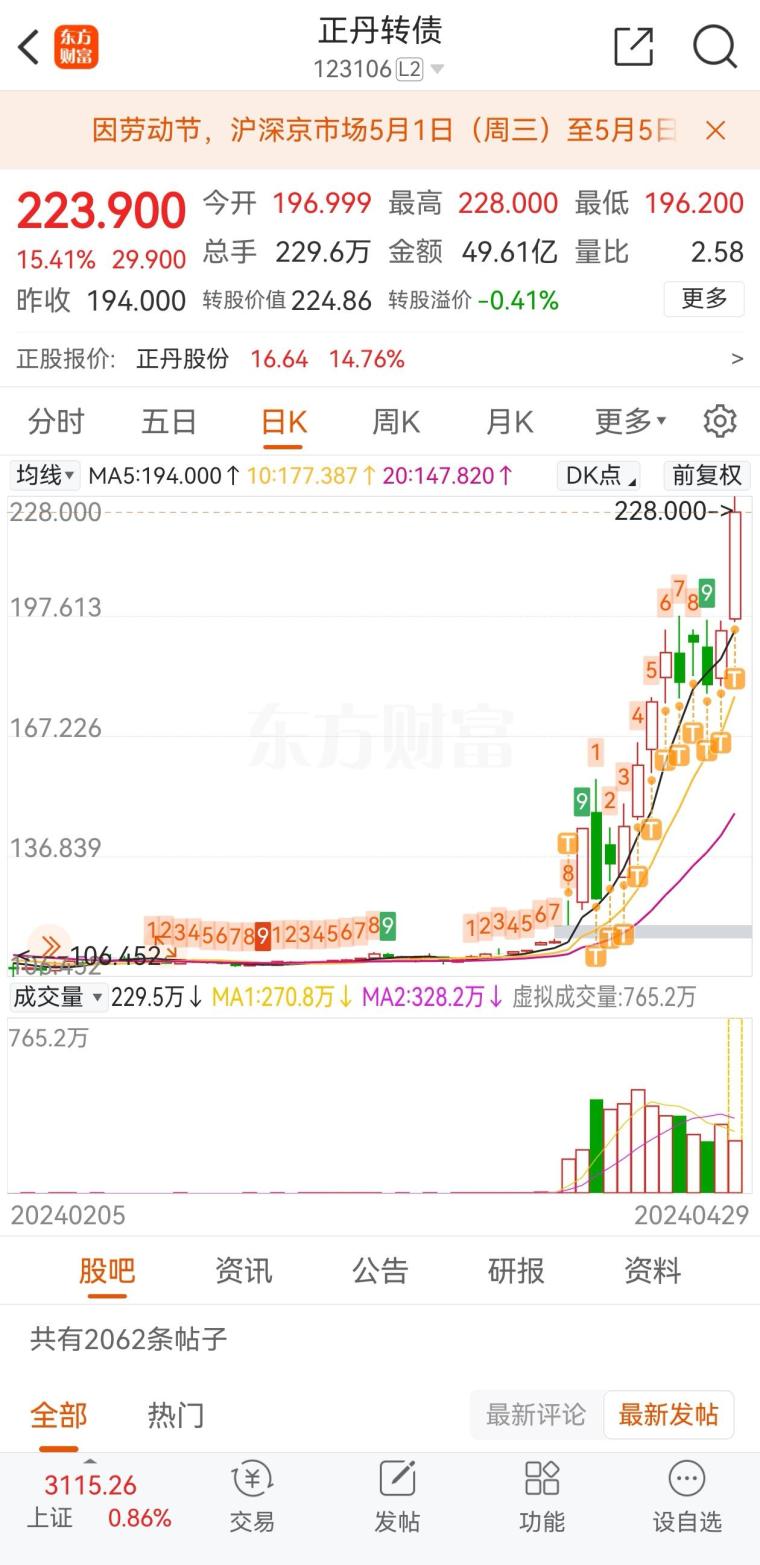760x1565 pixels.
Task: Switch to the 分时 chart tab
Action: tap(56, 422)
